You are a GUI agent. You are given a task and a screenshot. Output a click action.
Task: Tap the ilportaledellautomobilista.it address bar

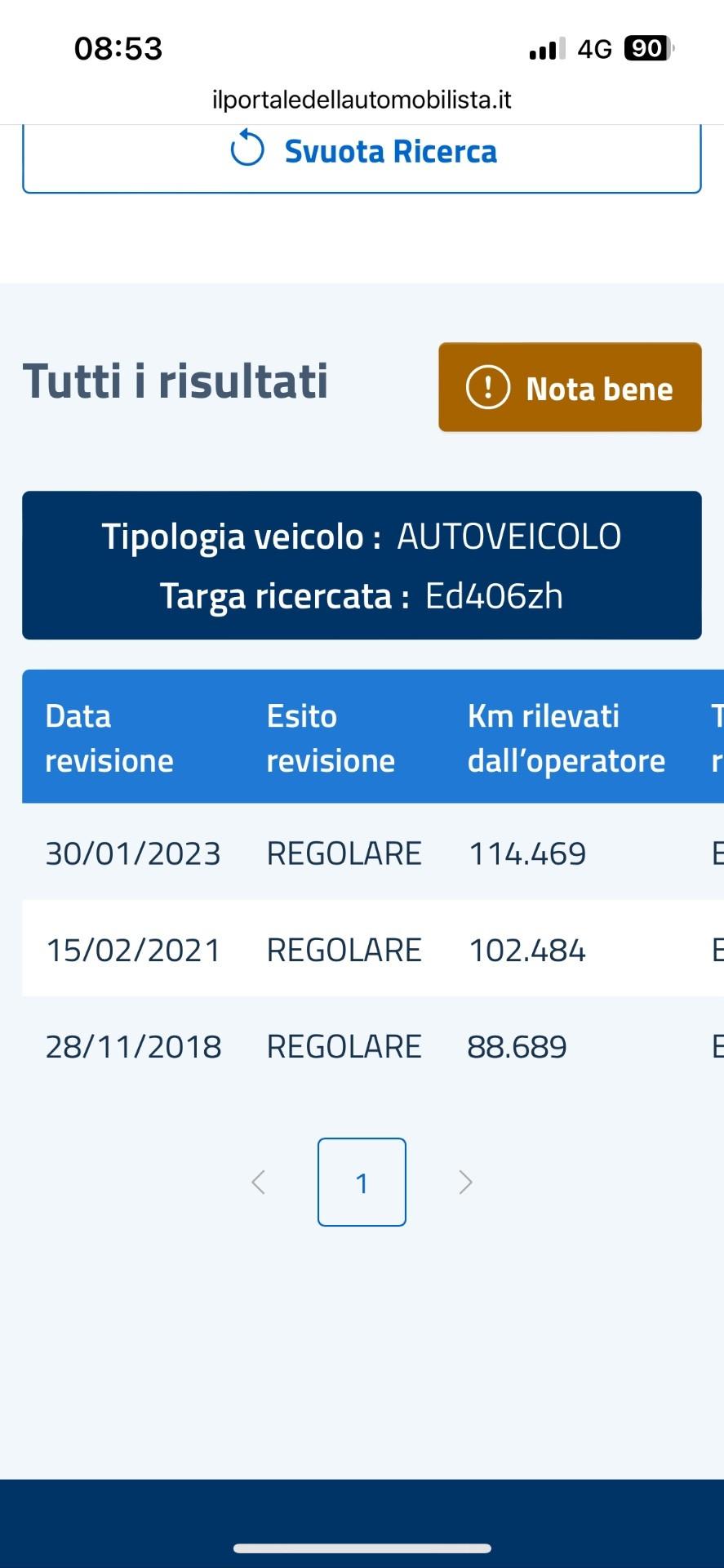point(362,100)
